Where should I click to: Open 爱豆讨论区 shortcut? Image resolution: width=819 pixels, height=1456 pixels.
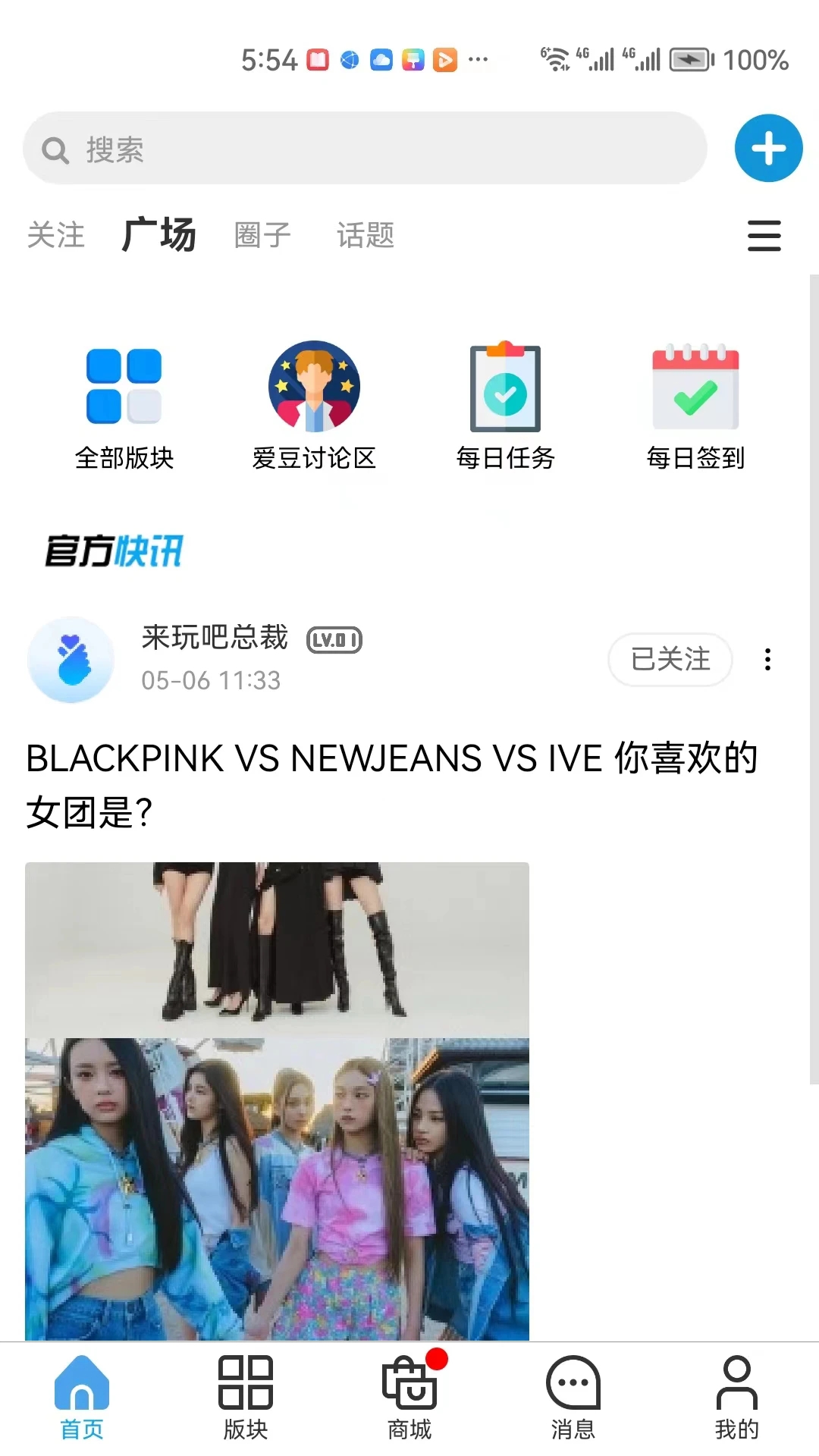314,406
